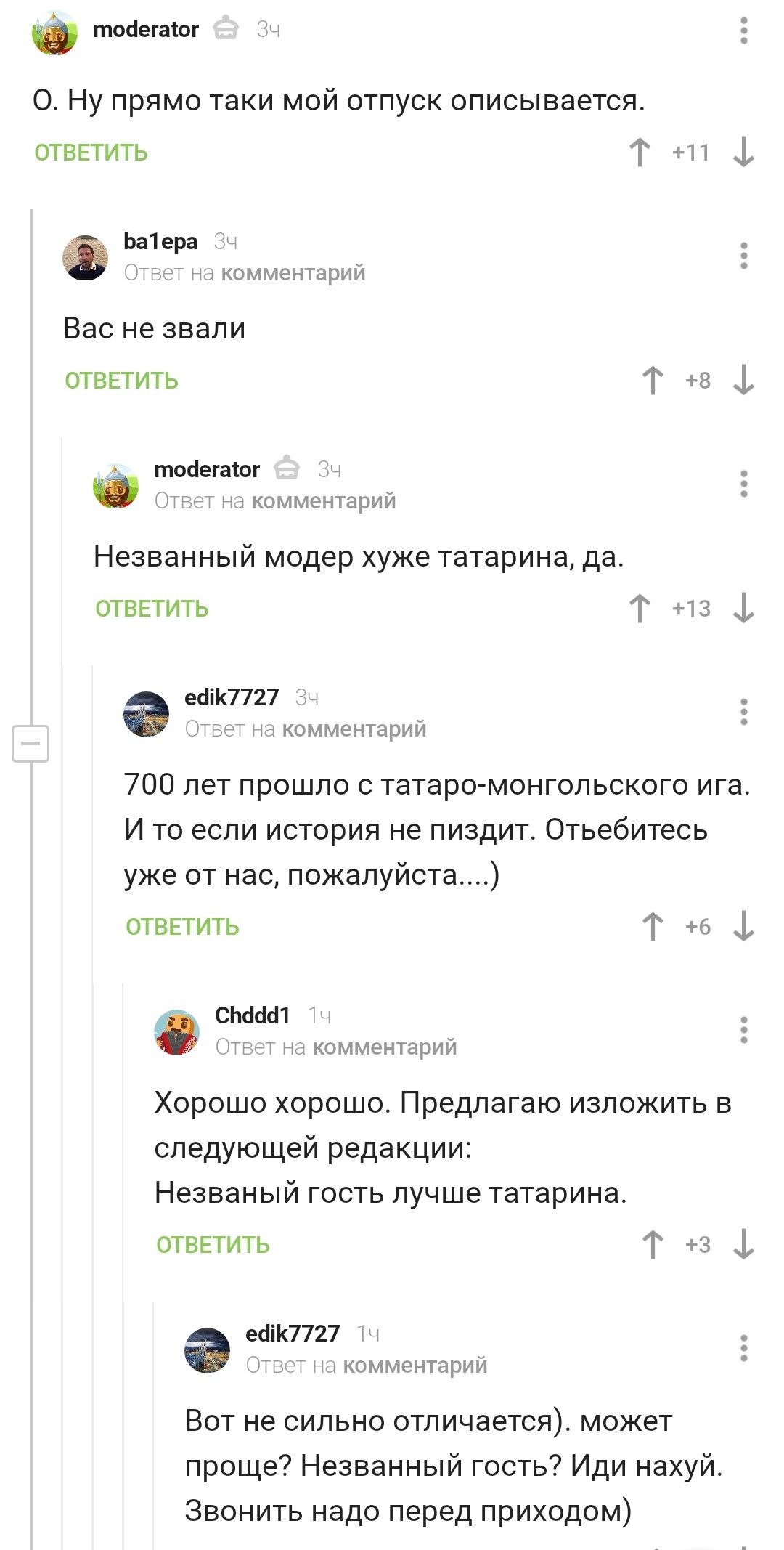Upvote edik7727's comment rated +6
Image resolution: width=784 pixels, height=1550 pixels.
tap(653, 927)
